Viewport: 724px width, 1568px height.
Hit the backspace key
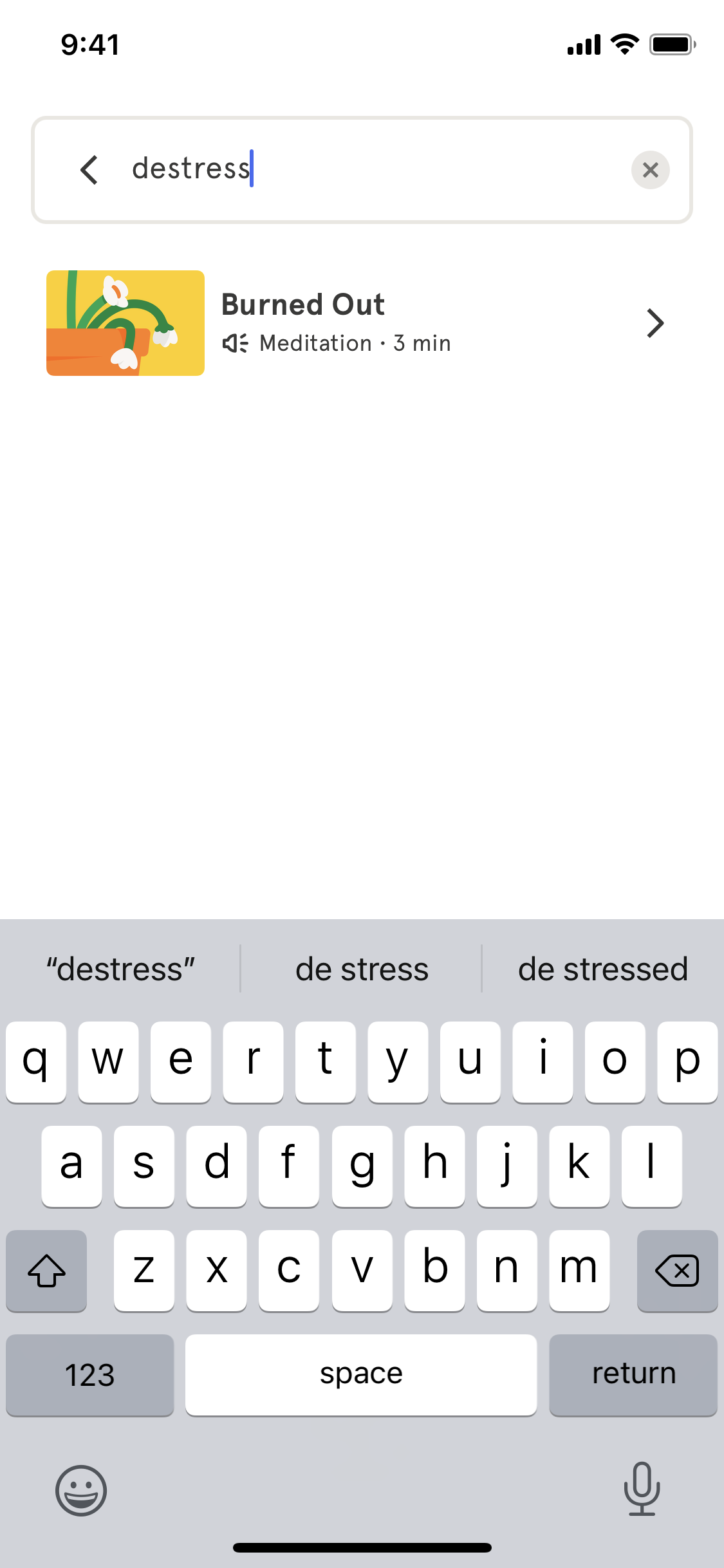[677, 1271]
